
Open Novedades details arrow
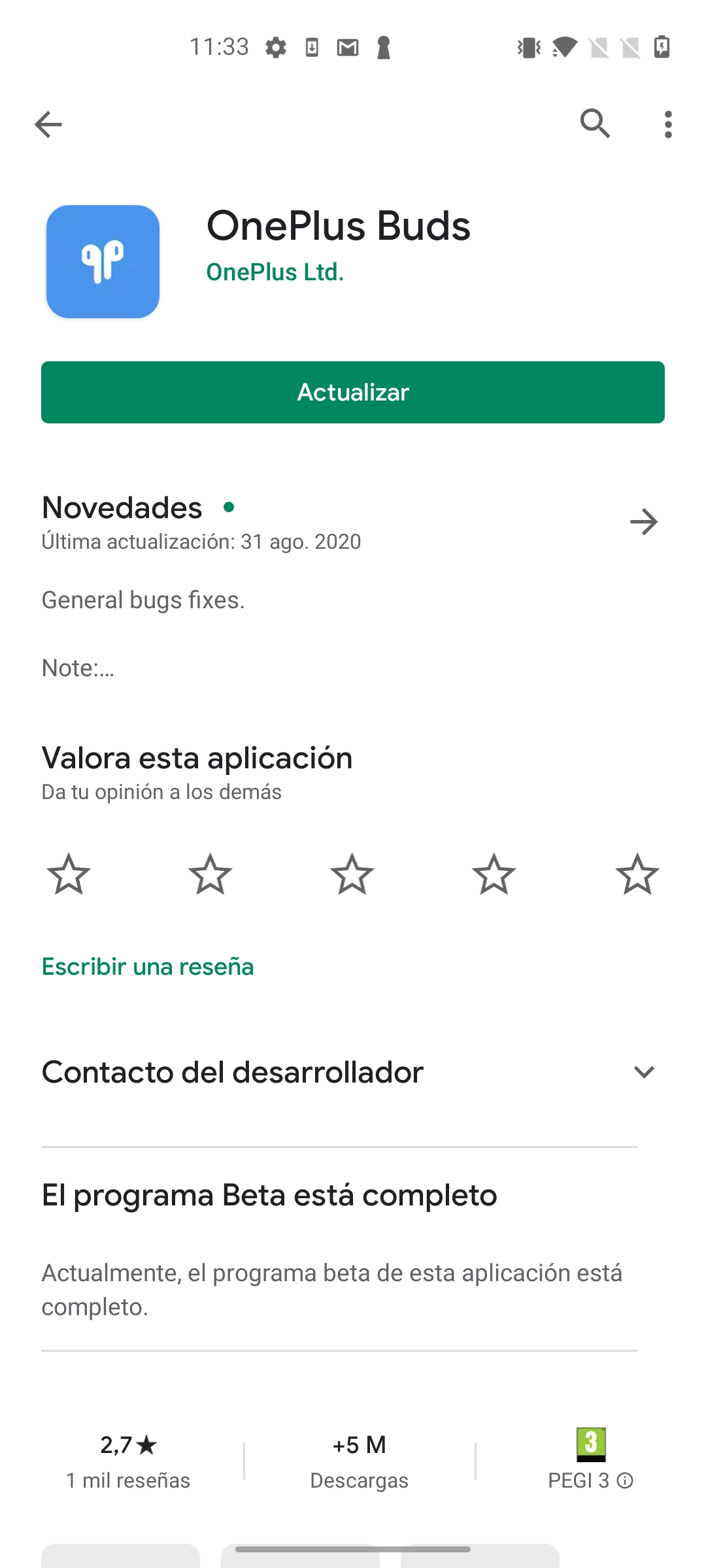coord(644,521)
